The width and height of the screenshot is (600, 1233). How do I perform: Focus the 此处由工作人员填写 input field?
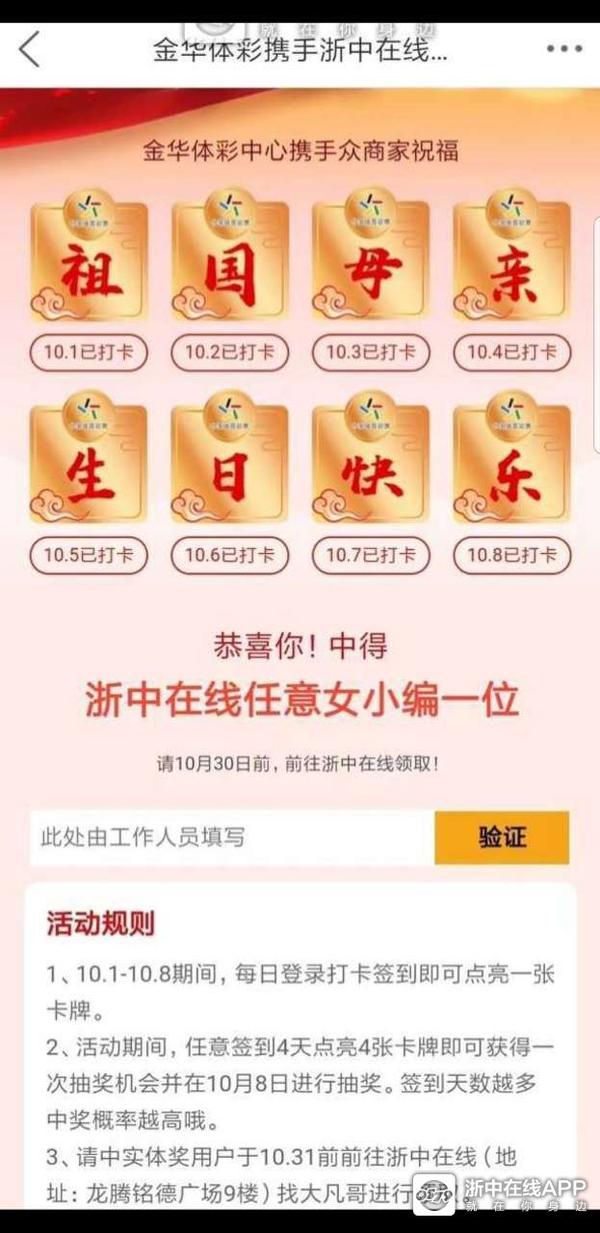(x=230, y=837)
